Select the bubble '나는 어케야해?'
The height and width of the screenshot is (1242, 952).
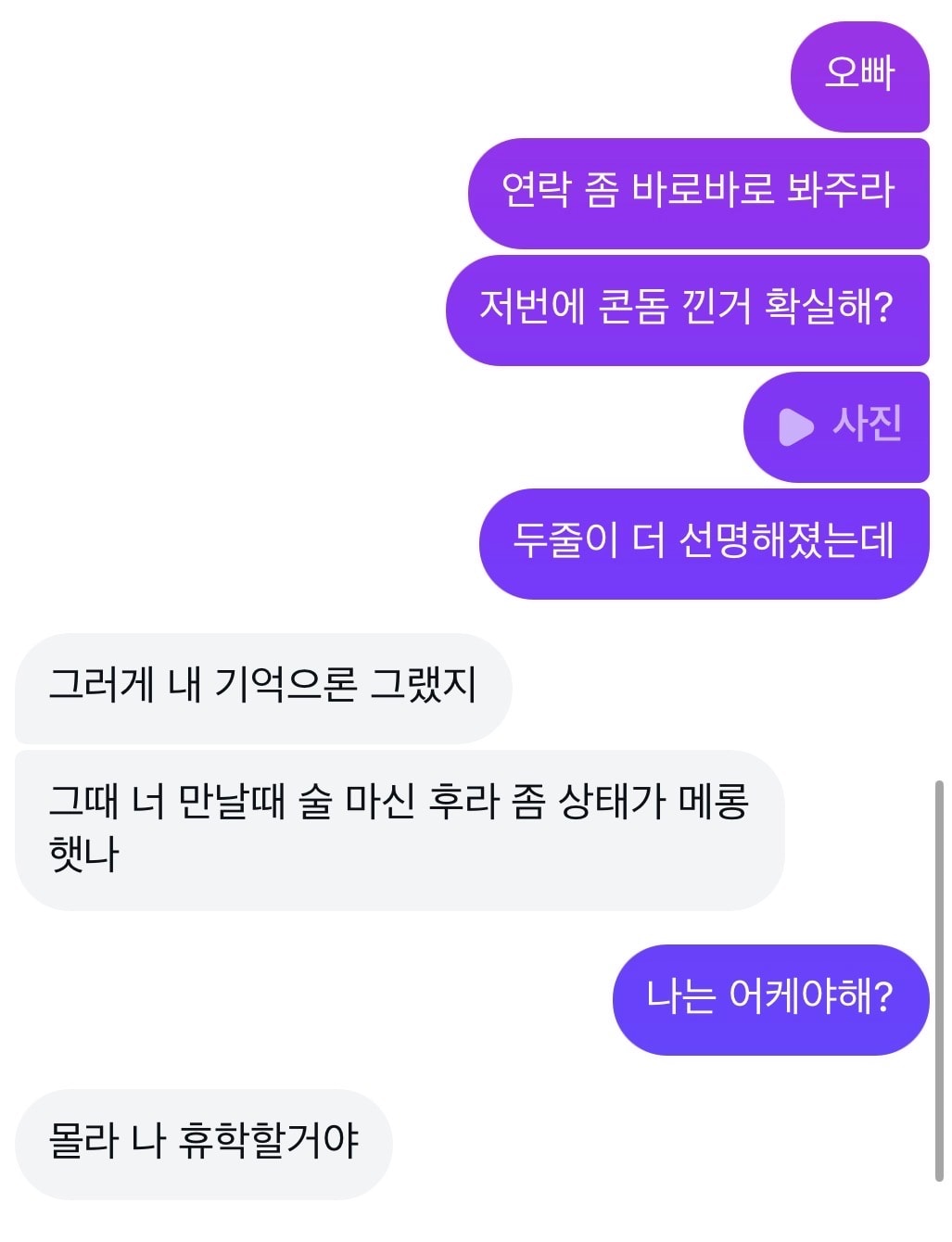[769, 999]
